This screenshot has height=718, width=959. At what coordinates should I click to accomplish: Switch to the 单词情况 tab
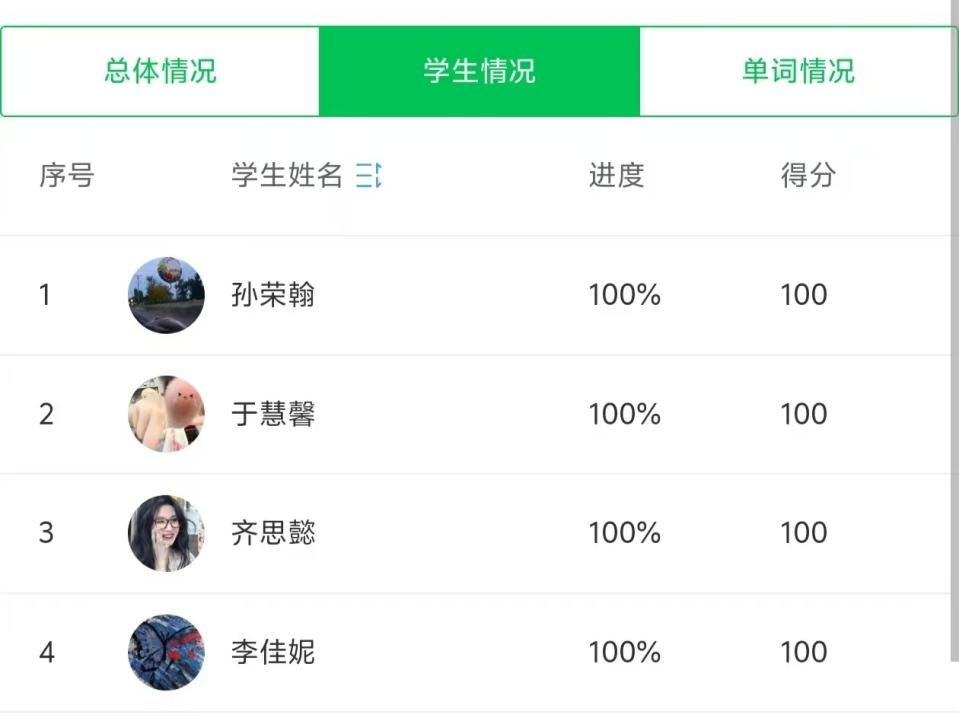798,72
